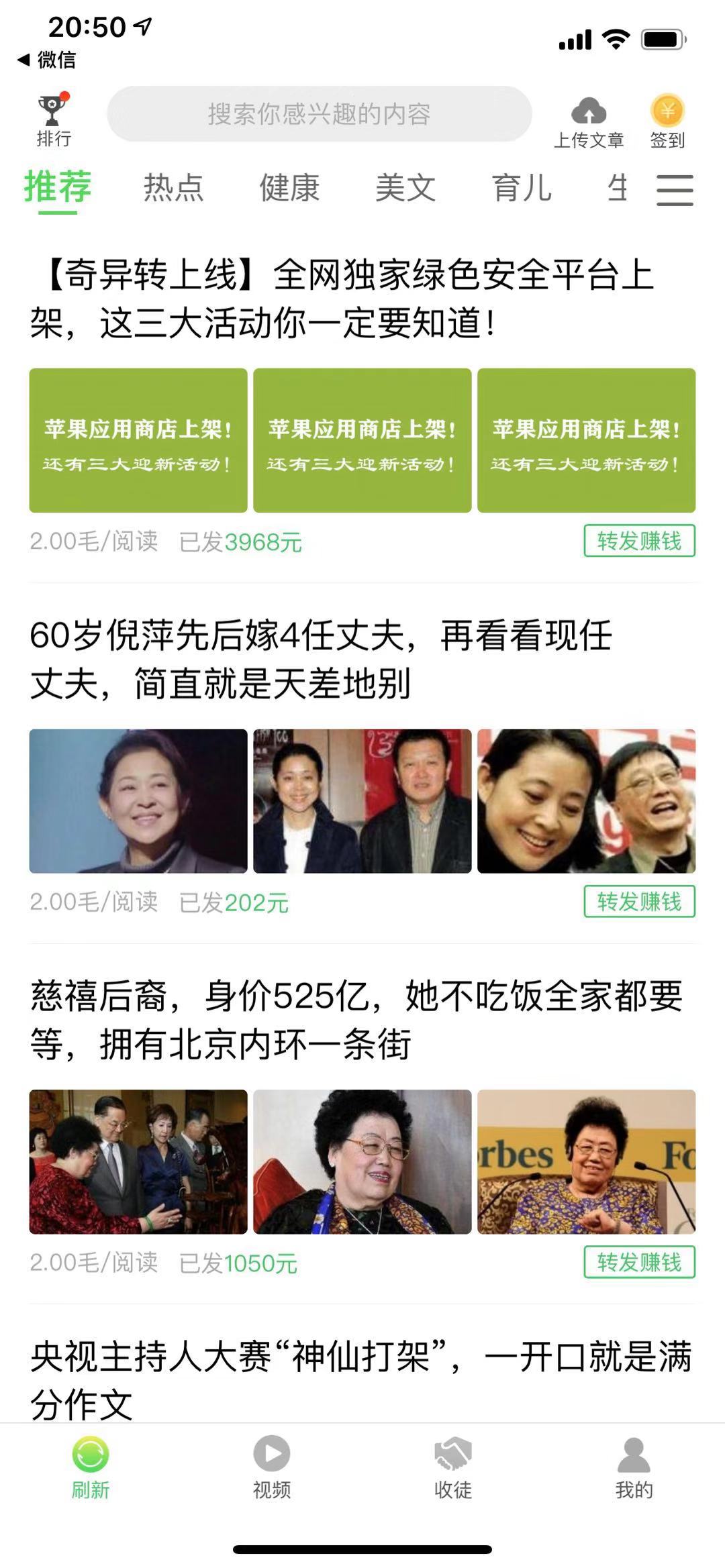Open the 美文 channel
725x1568 pixels.
(x=404, y=189)
